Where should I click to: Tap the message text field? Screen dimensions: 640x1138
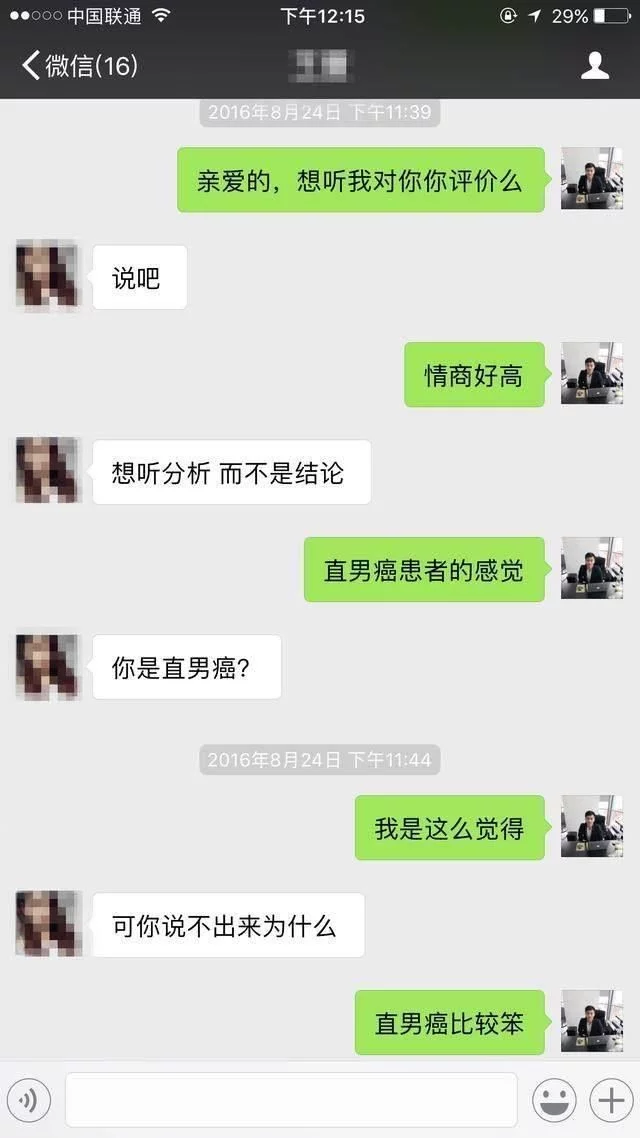click(291, 1100)
